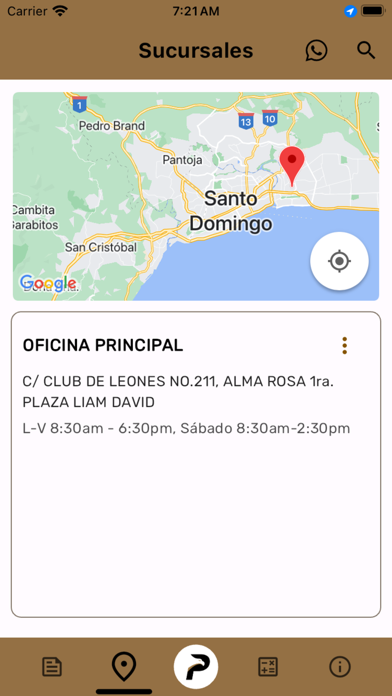This screenshot has width=392, height=696.
Task: Center map on my current location
Action: (339, 261)
